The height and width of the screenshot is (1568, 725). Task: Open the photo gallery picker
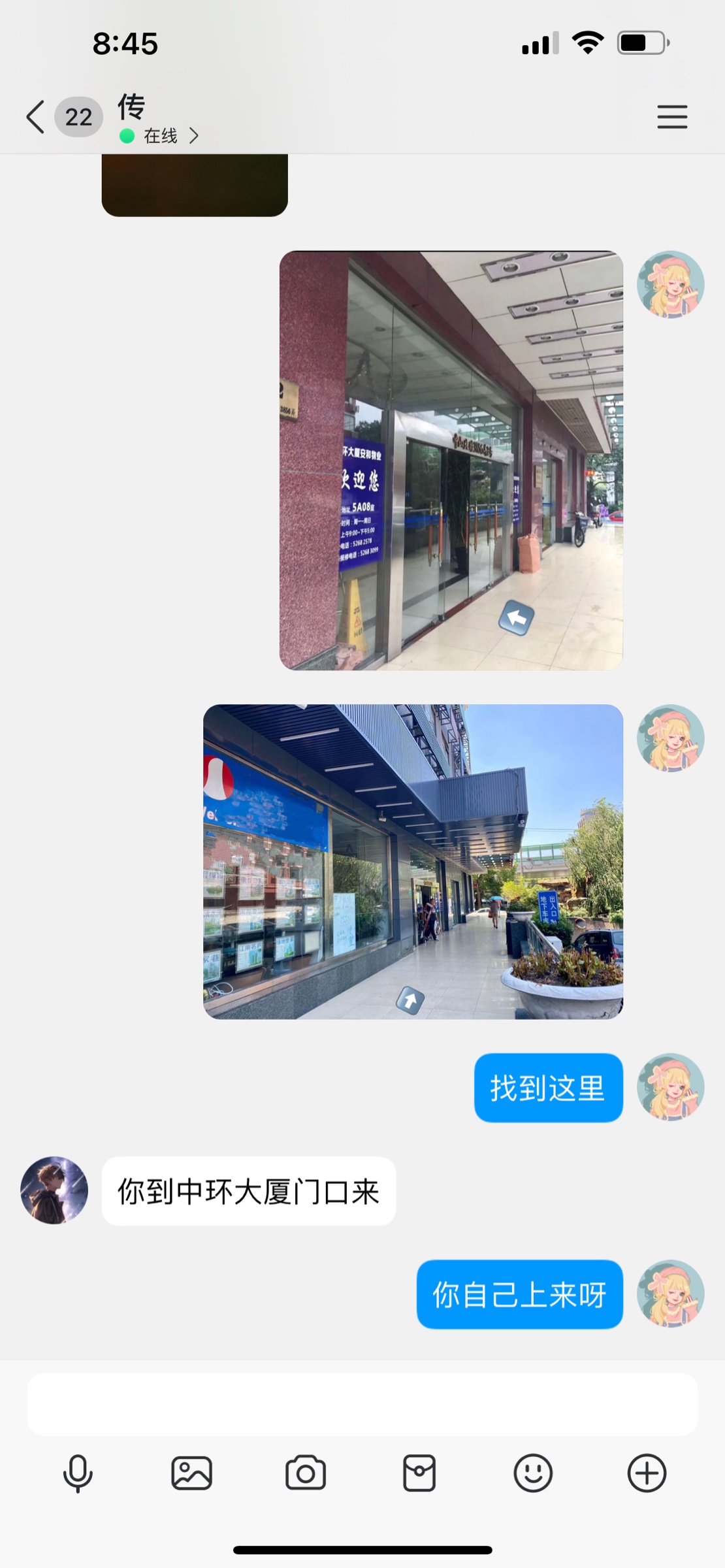point(191,1474)
